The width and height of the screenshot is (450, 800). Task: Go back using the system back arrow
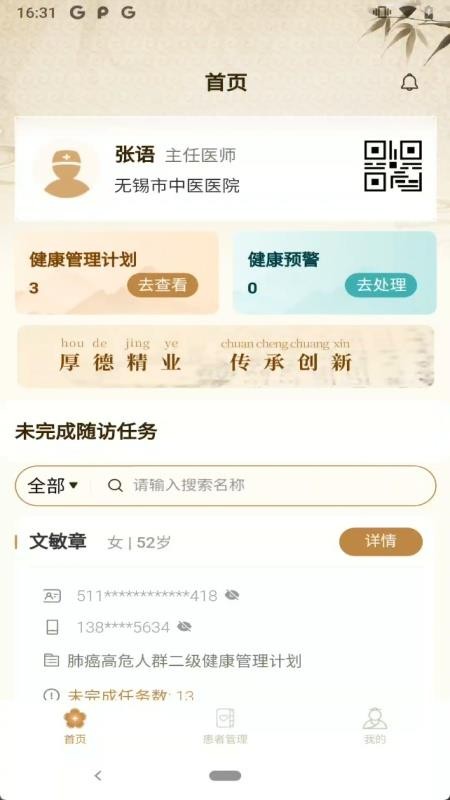tap(98, 776)
